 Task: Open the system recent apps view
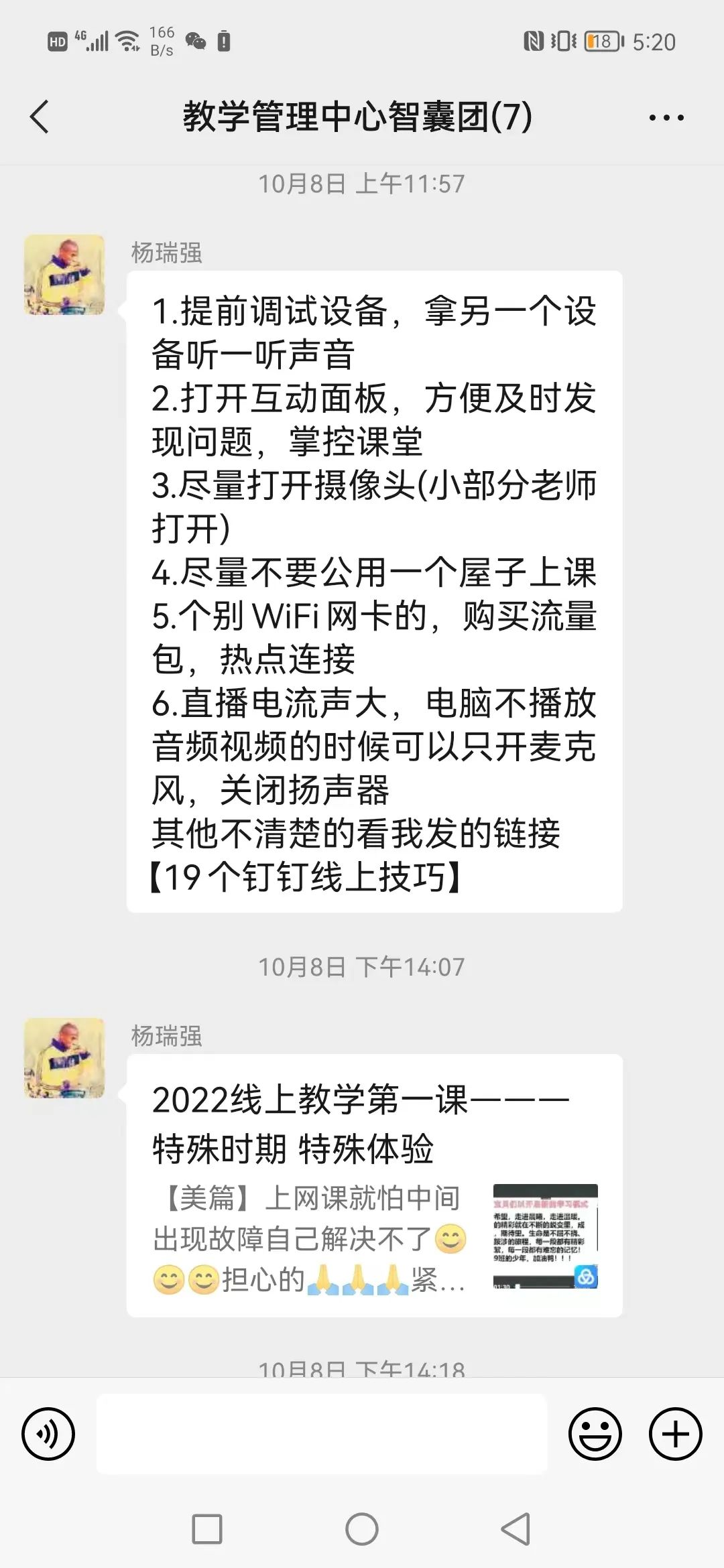coord(207,1529)
